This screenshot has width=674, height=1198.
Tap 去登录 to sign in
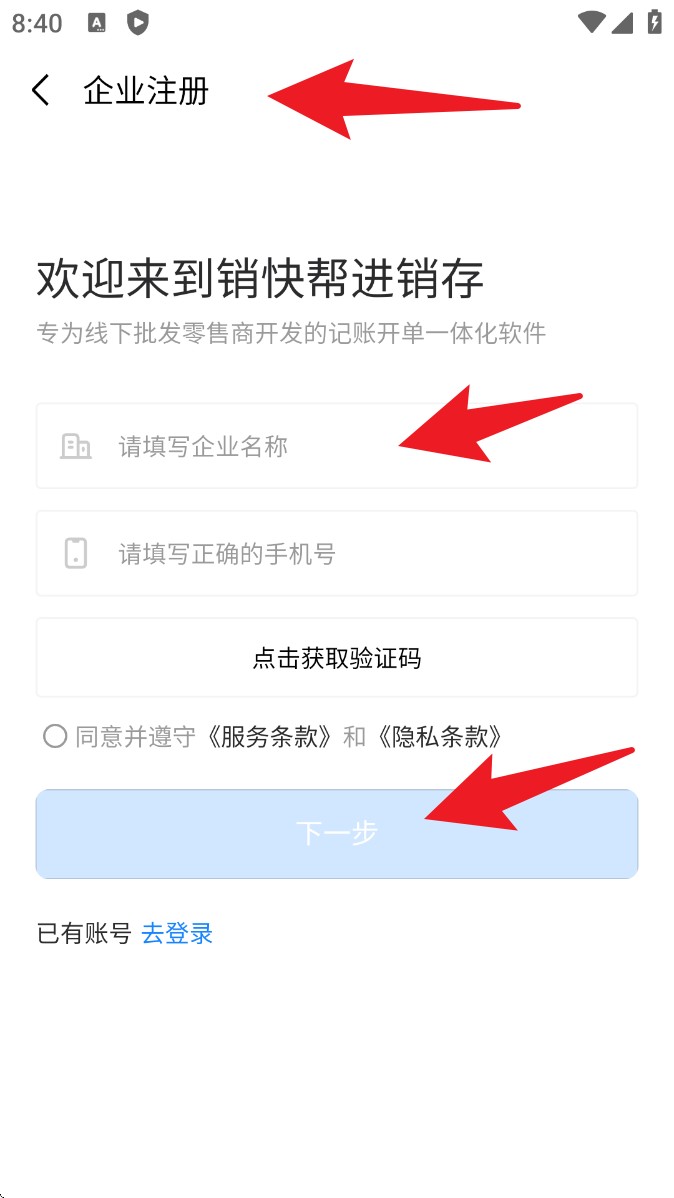pos(177,934)
